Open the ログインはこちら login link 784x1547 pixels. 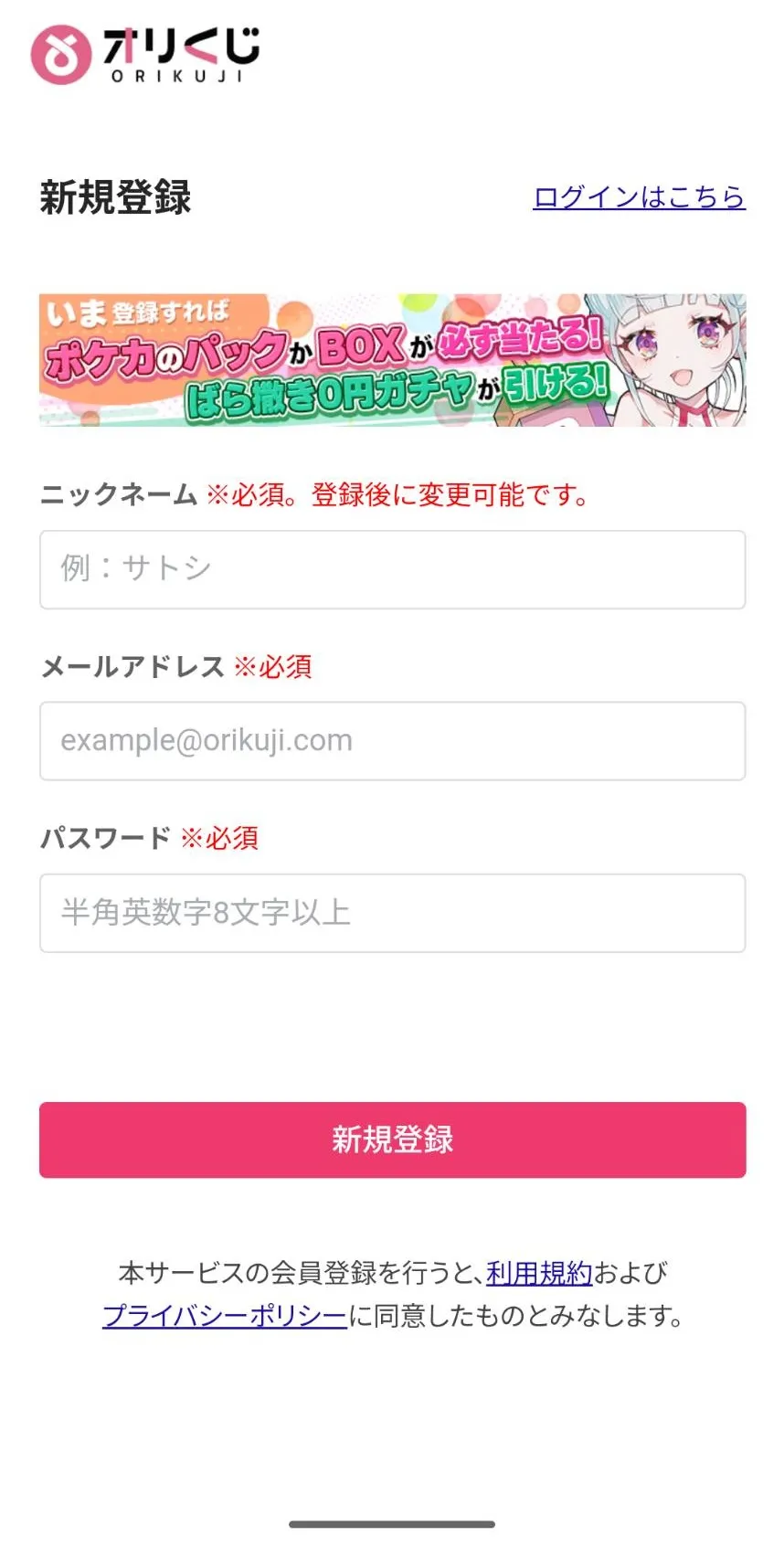(x=639, y=197)
